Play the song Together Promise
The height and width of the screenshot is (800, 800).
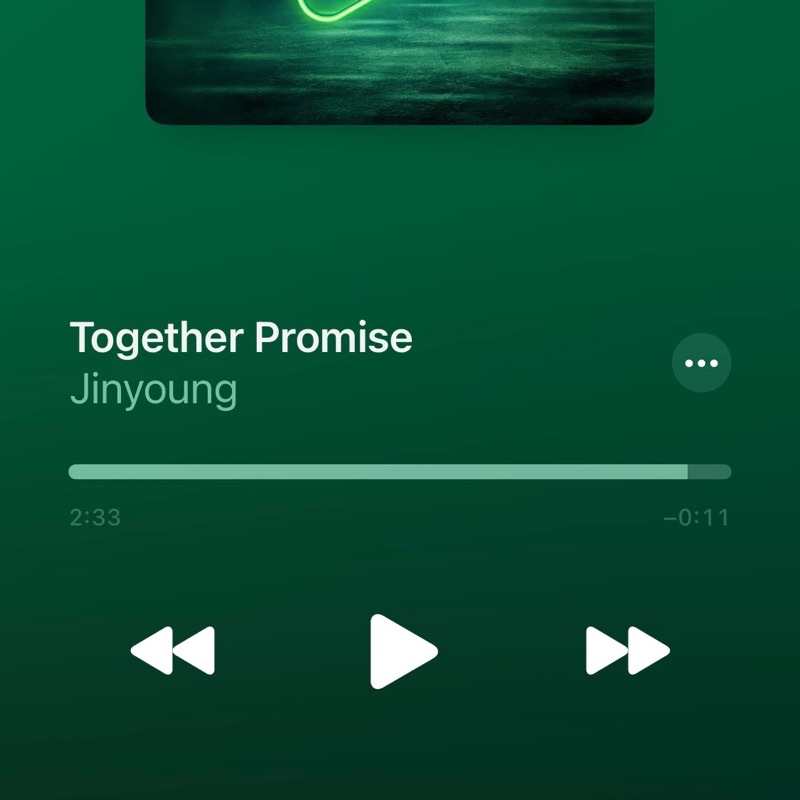pyautogui.click(x=402, y=651)
